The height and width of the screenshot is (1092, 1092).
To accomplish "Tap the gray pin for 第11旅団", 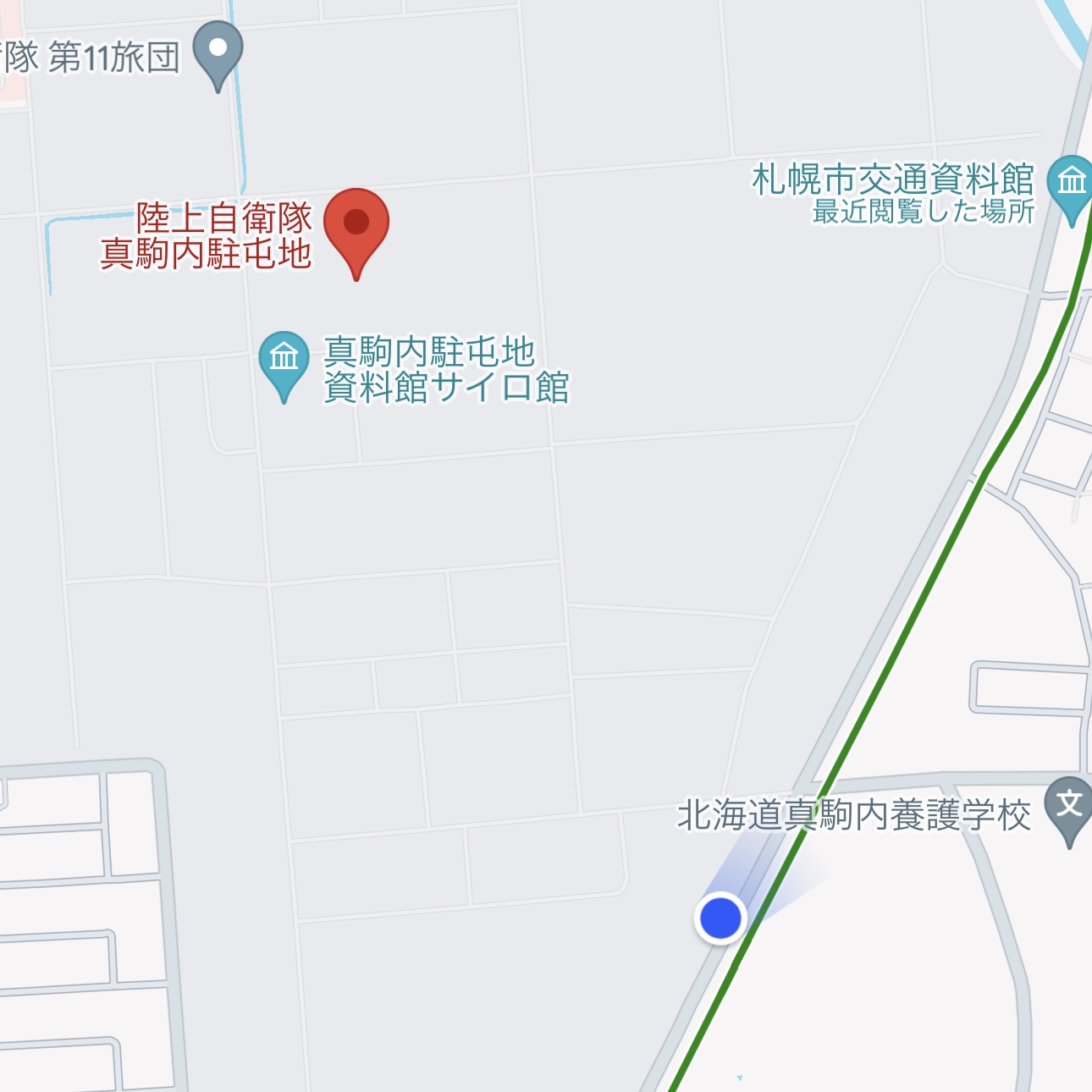I will coord(218,50).
